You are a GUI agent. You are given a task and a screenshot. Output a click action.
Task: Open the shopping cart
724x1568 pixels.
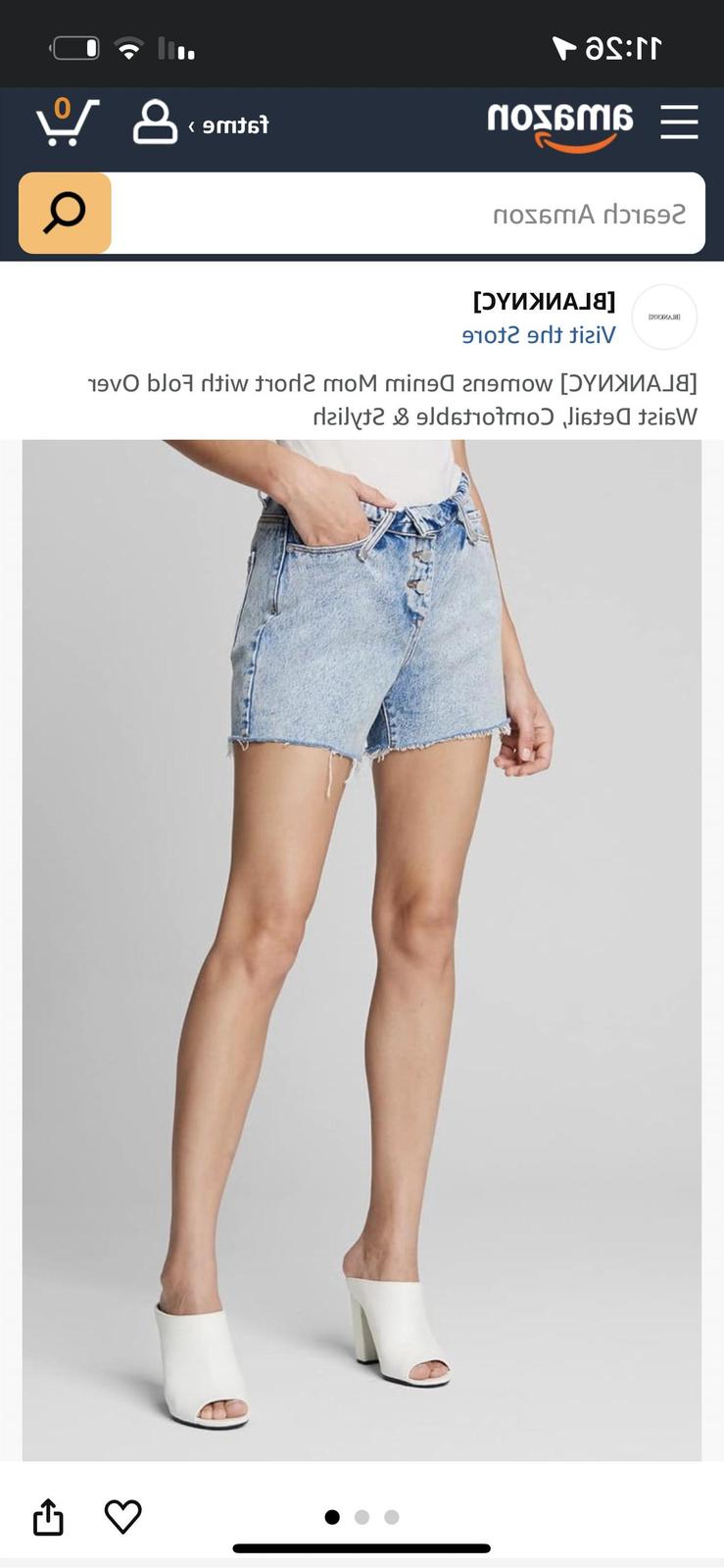(68, 122)
